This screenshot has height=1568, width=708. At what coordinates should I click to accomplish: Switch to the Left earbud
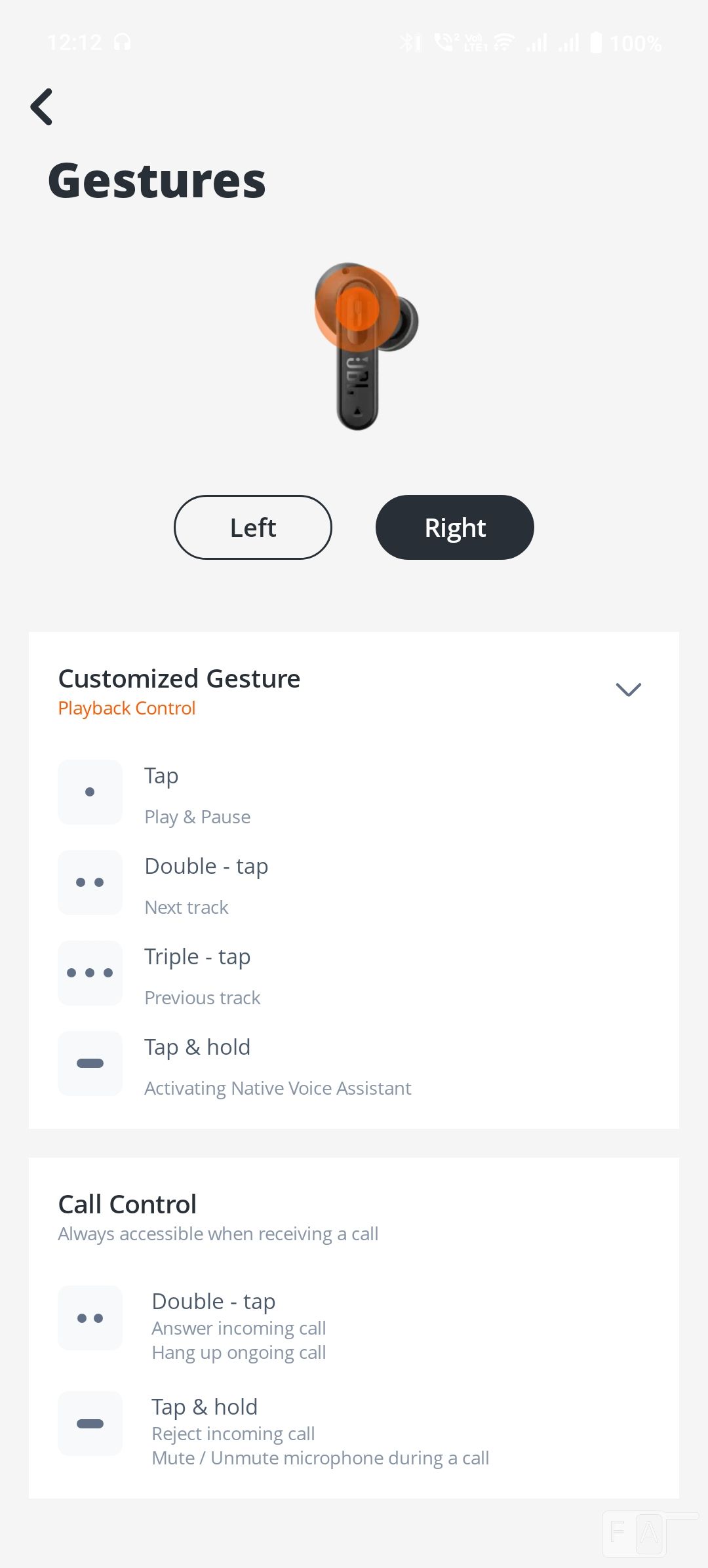(x=253, y=527)
